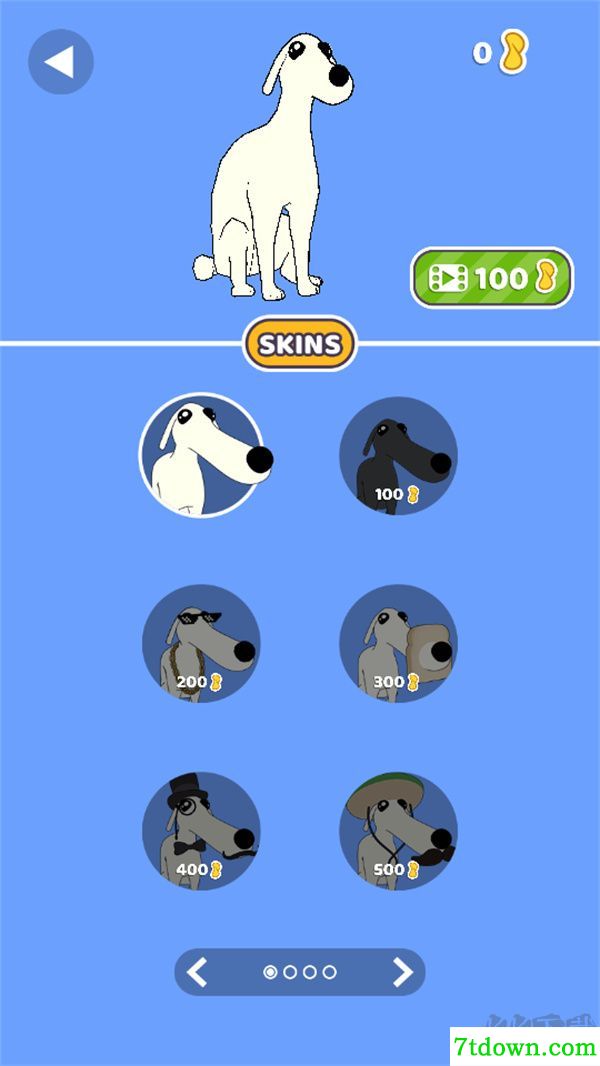Unlock the top hat monocle skin for 400
600x1066 pixels.
(x=201, y=831)
